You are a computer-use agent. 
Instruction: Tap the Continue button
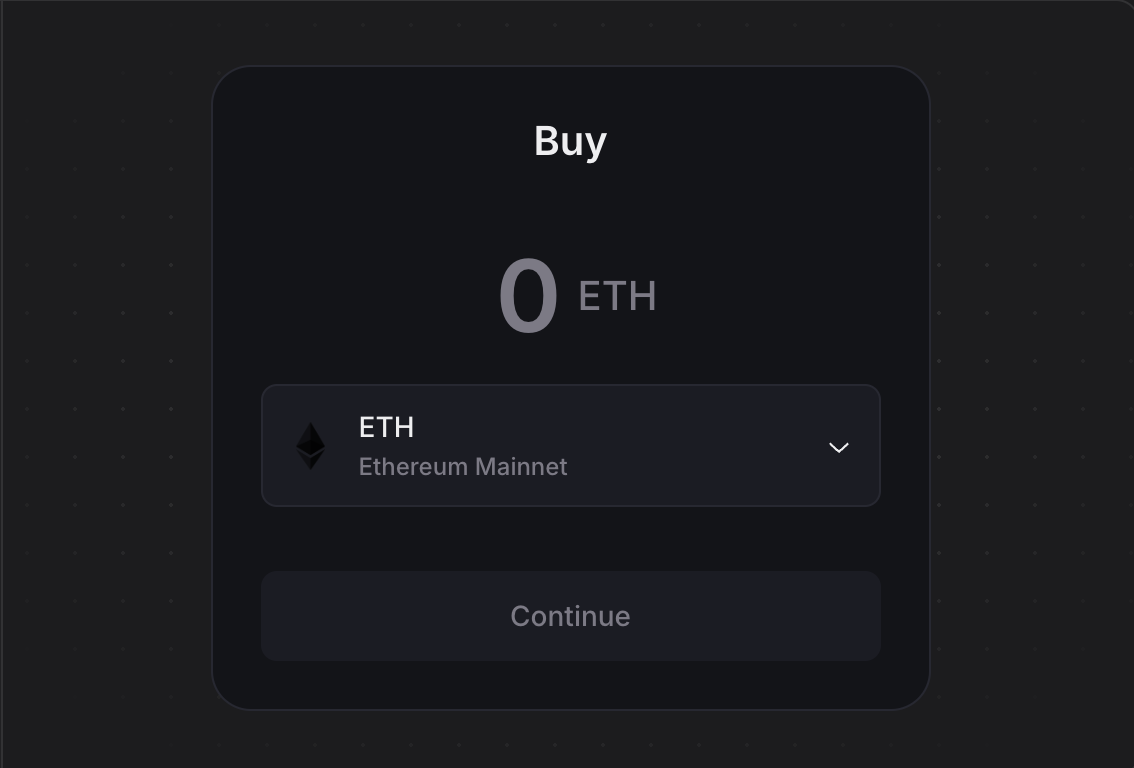[571, 616]
